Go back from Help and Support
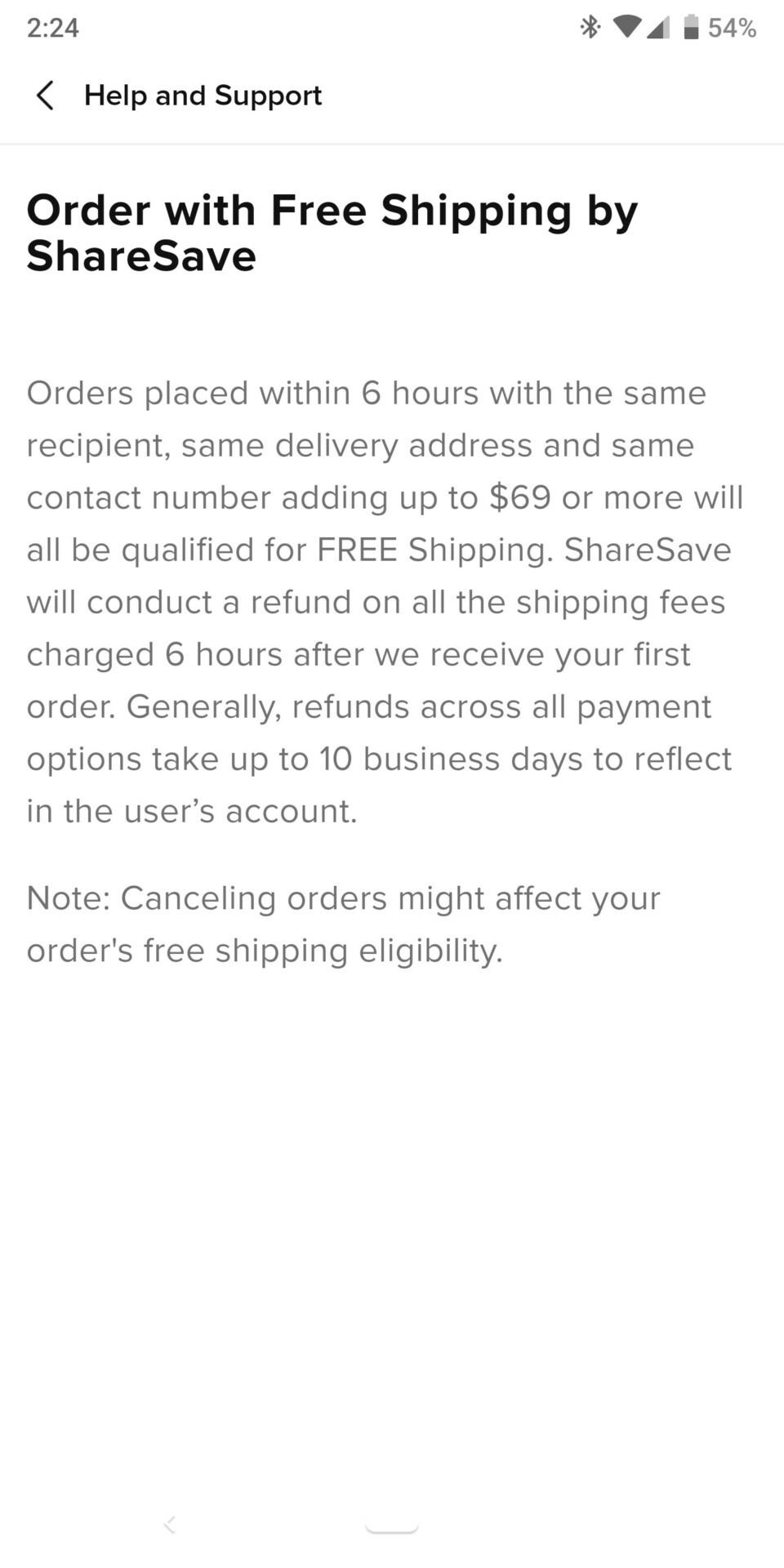Viewport: 784px width, 1568px height. [46, 96]
